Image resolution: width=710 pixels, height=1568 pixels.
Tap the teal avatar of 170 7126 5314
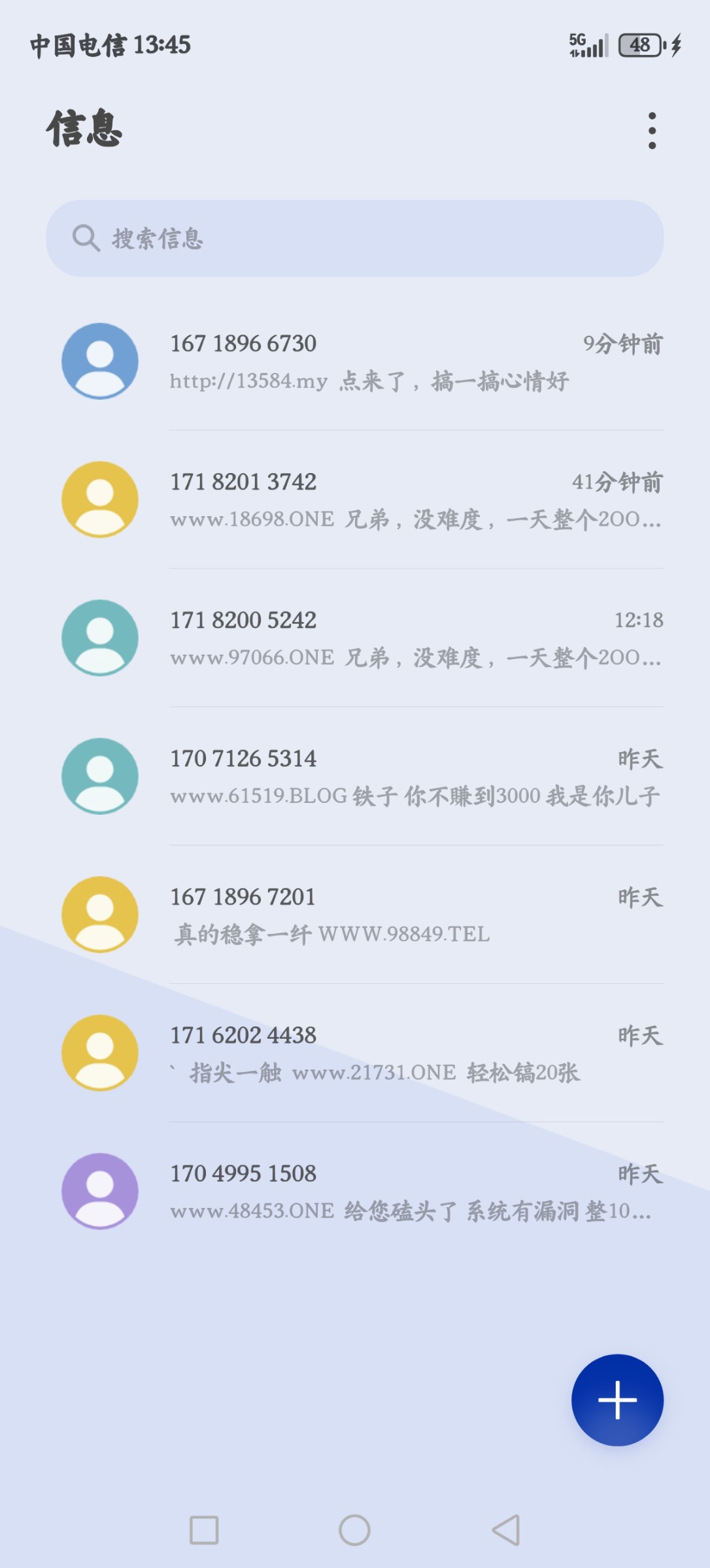click(x=99, y=776)
